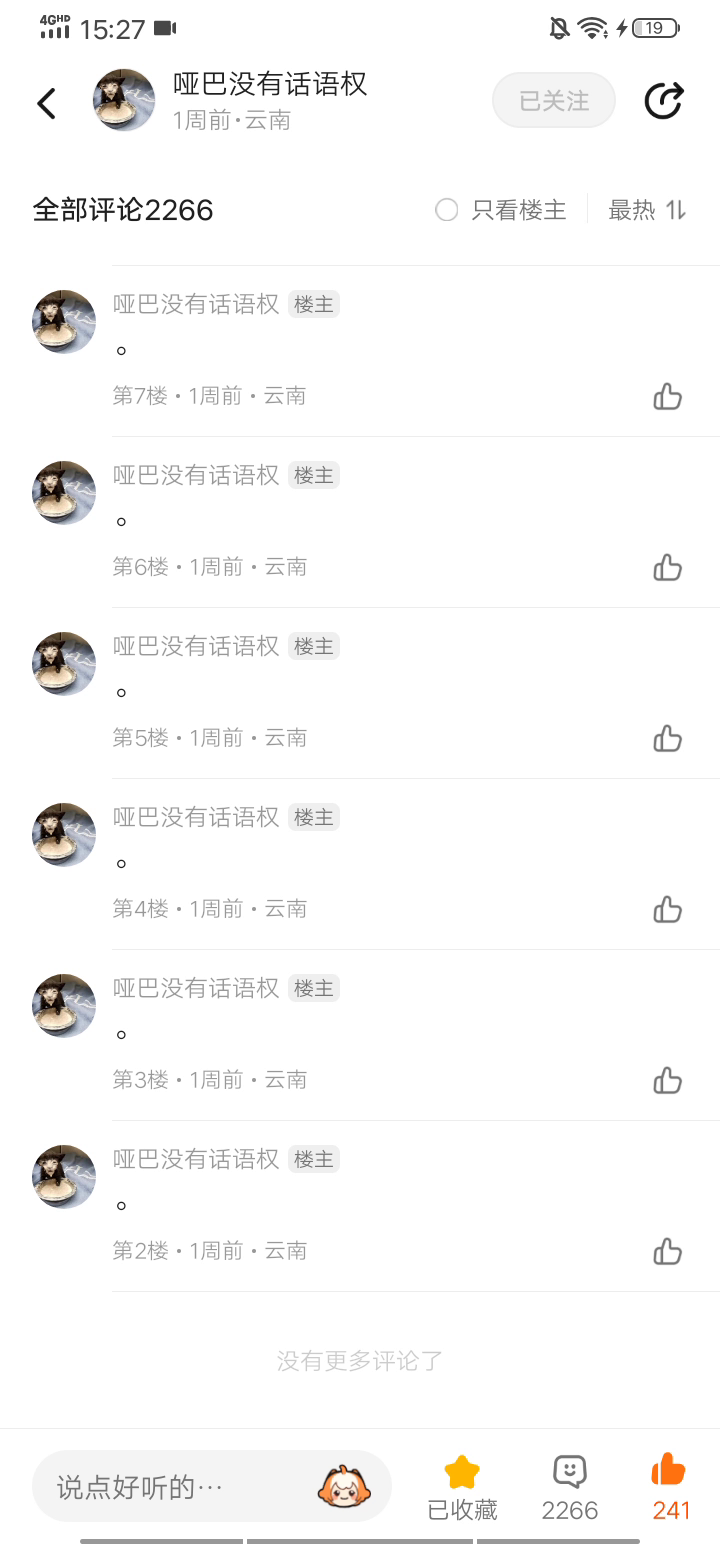Screen dimensions: 720x1544
Task: Tap the 已关注 follow button
Action: [x=554, y=101]
